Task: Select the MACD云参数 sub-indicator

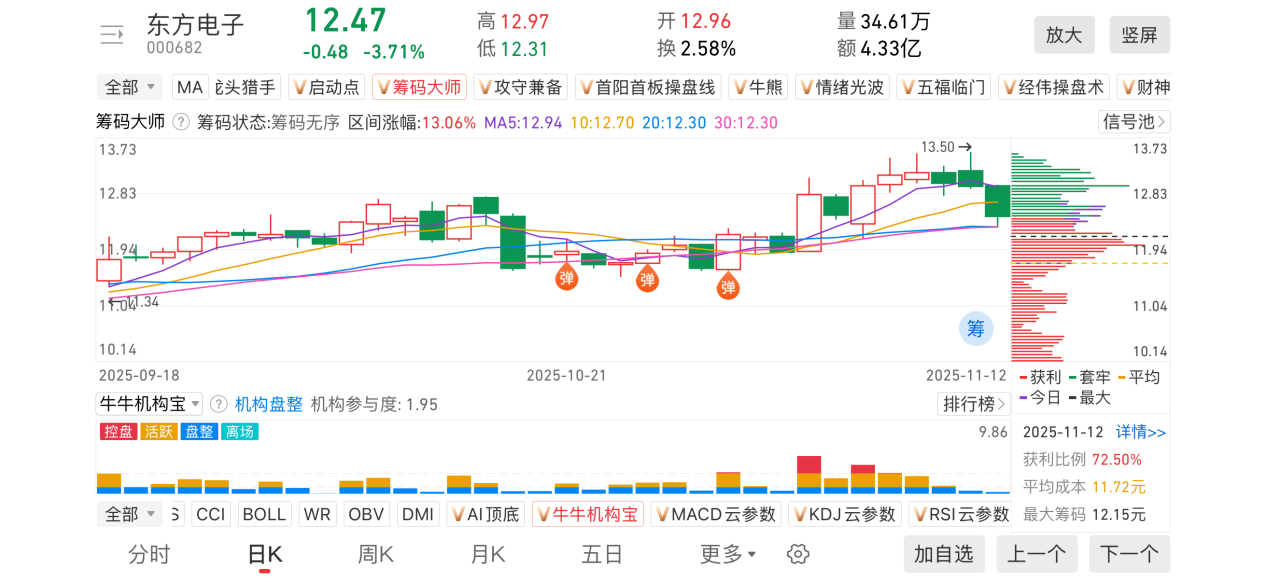Action: click(714, 514)
